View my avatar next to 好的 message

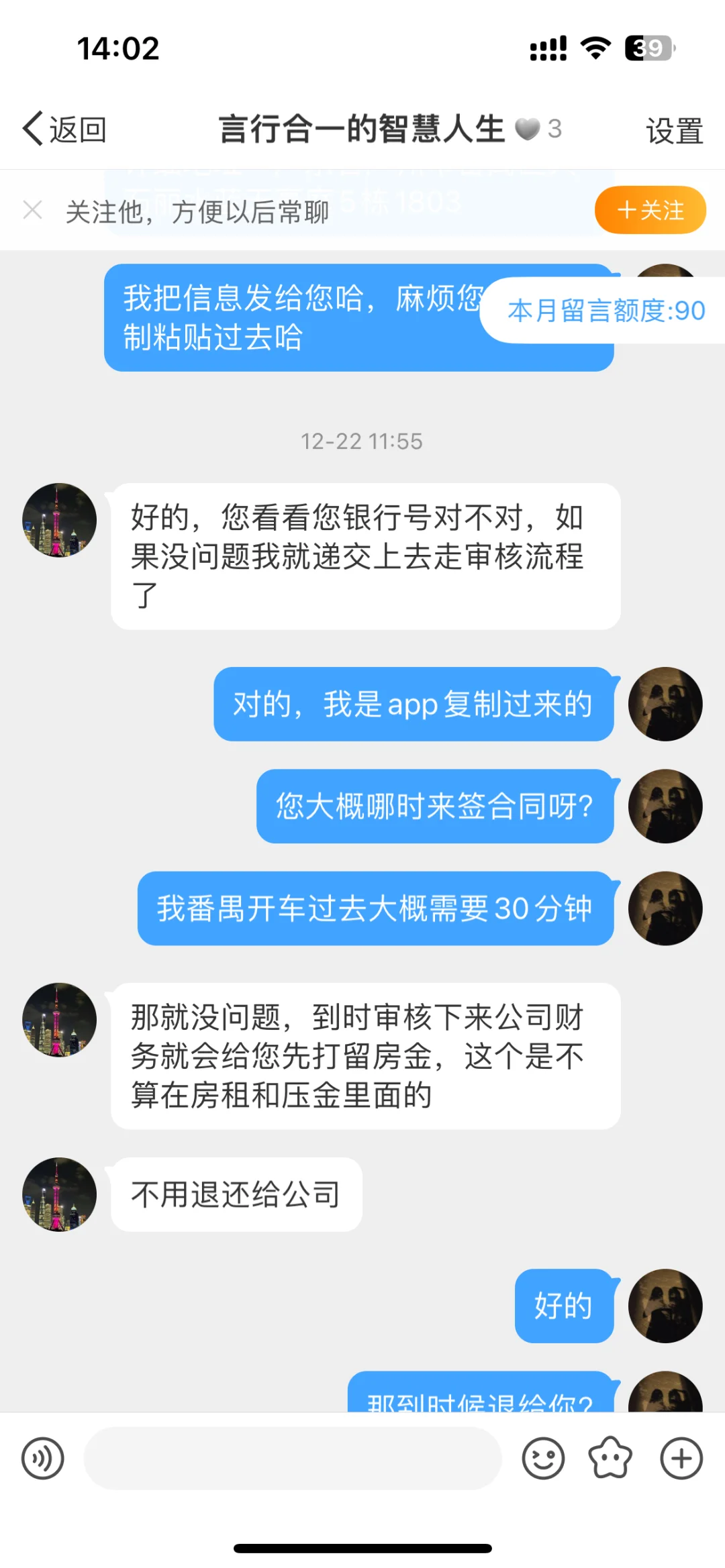click(x=665, y=1306)
